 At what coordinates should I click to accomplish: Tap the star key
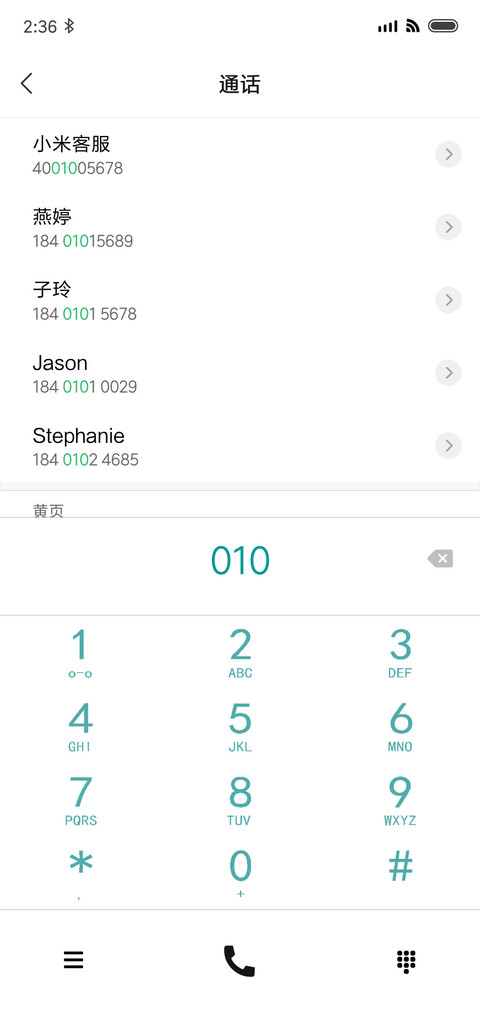[80, 873]
